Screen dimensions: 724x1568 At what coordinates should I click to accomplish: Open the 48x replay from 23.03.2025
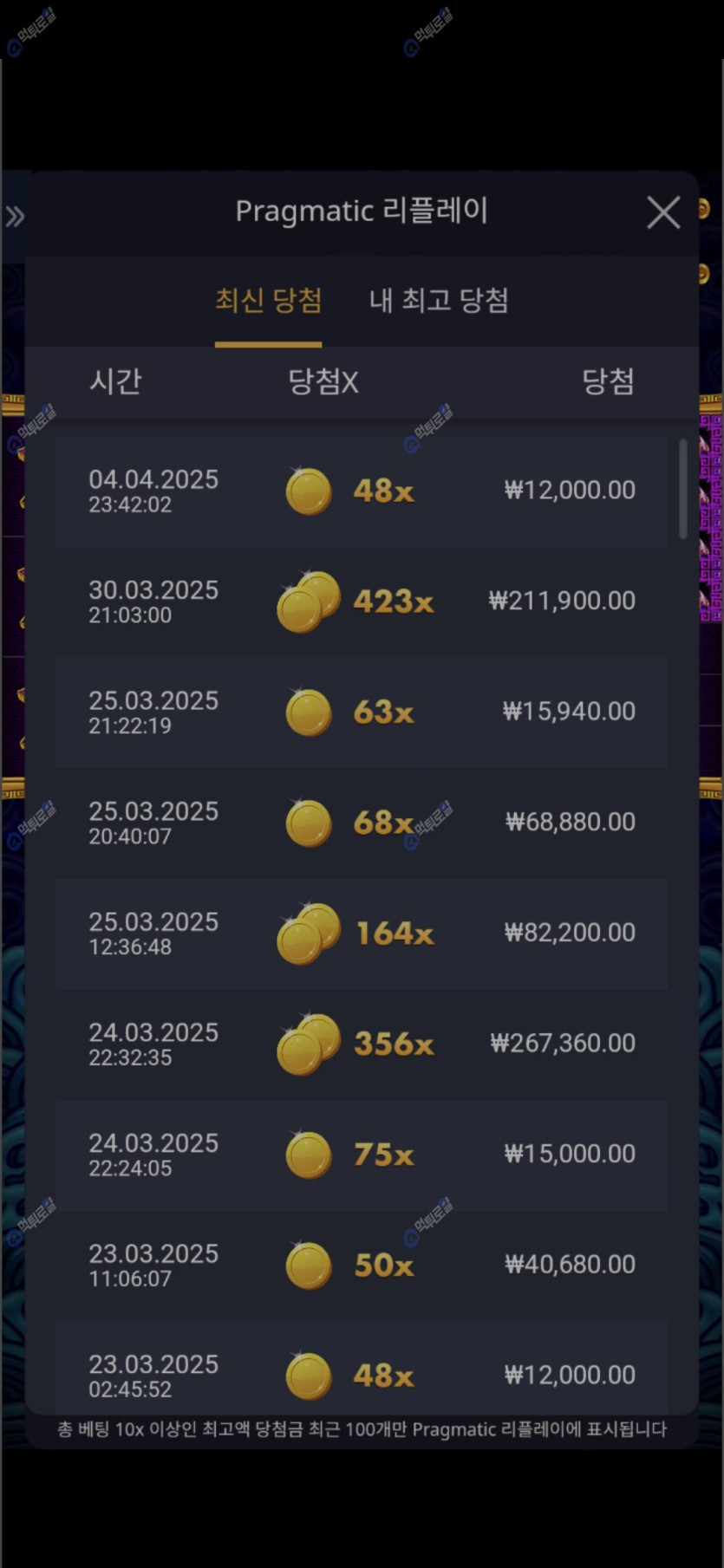[362, 1368]
